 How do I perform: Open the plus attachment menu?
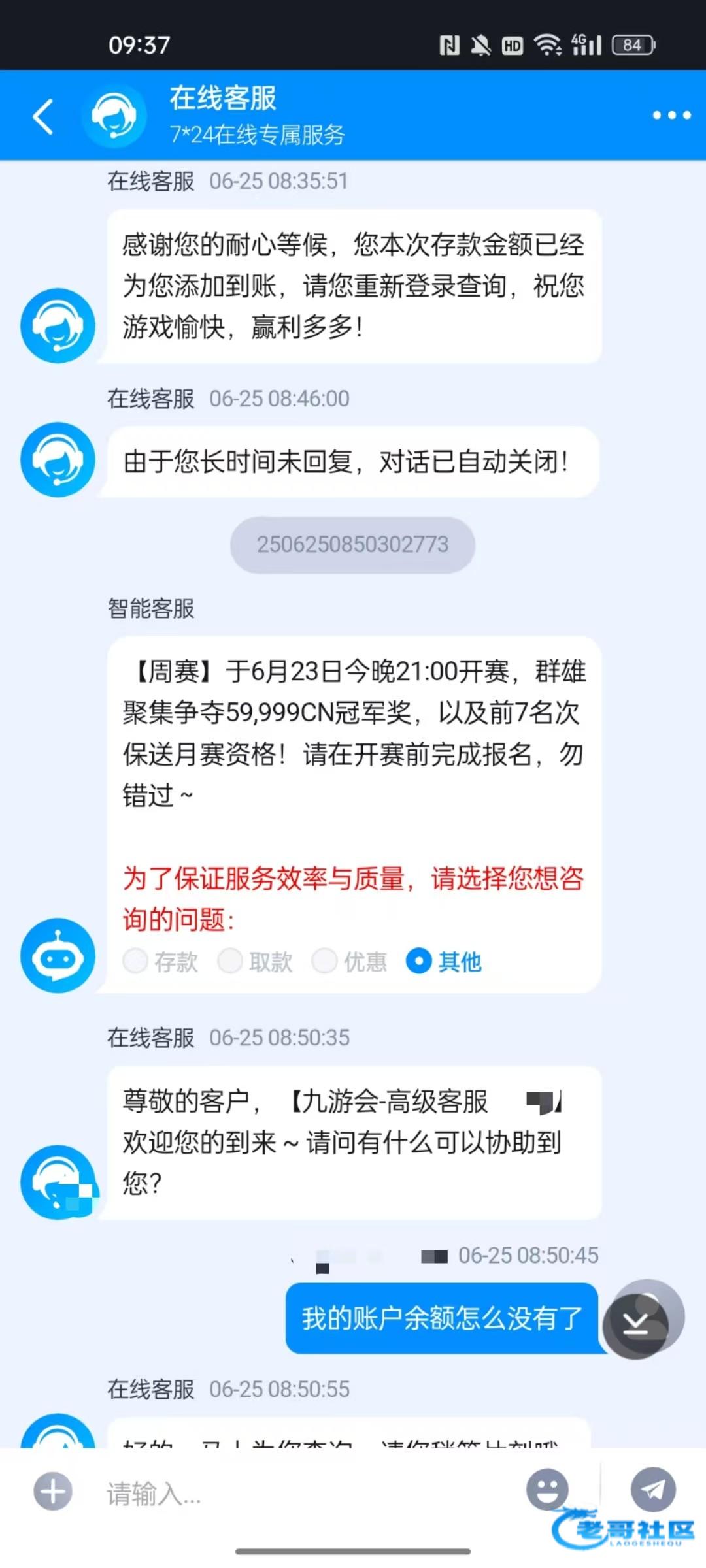(53, 1492)
